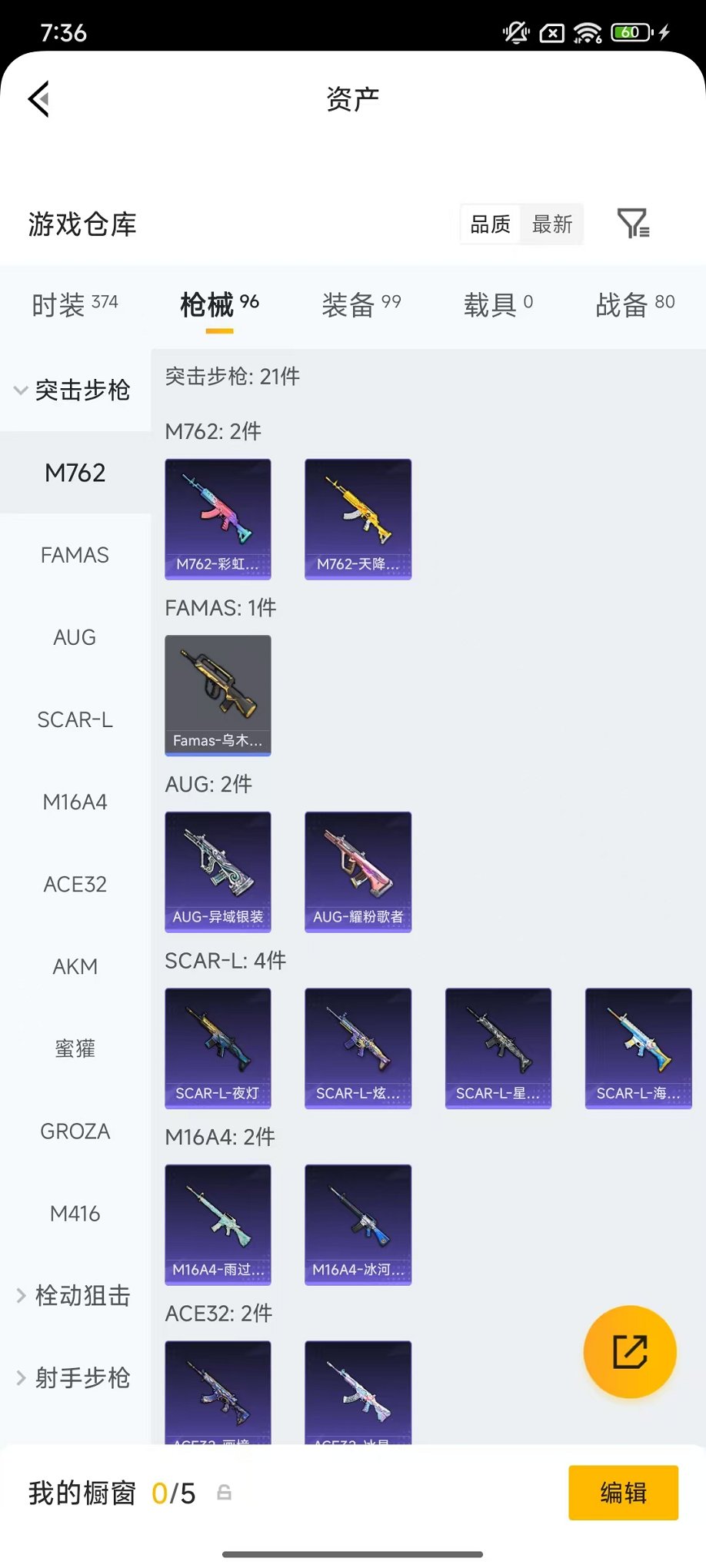This screenshot has width=706, height=1568.
Task: Select GROZA in the side list
Action: click(x=75, y=1131)
